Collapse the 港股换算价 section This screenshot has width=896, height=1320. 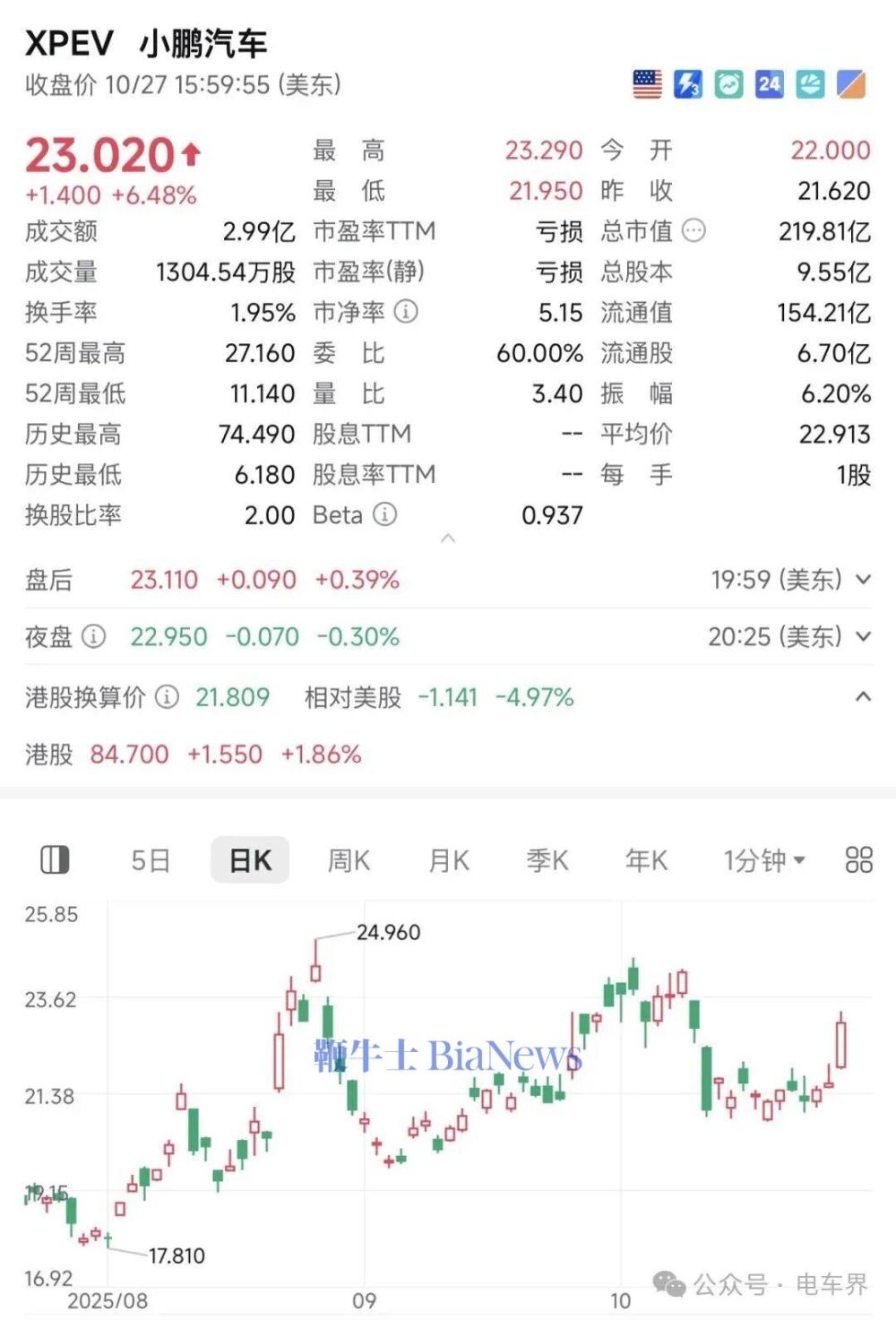[863, 697]
